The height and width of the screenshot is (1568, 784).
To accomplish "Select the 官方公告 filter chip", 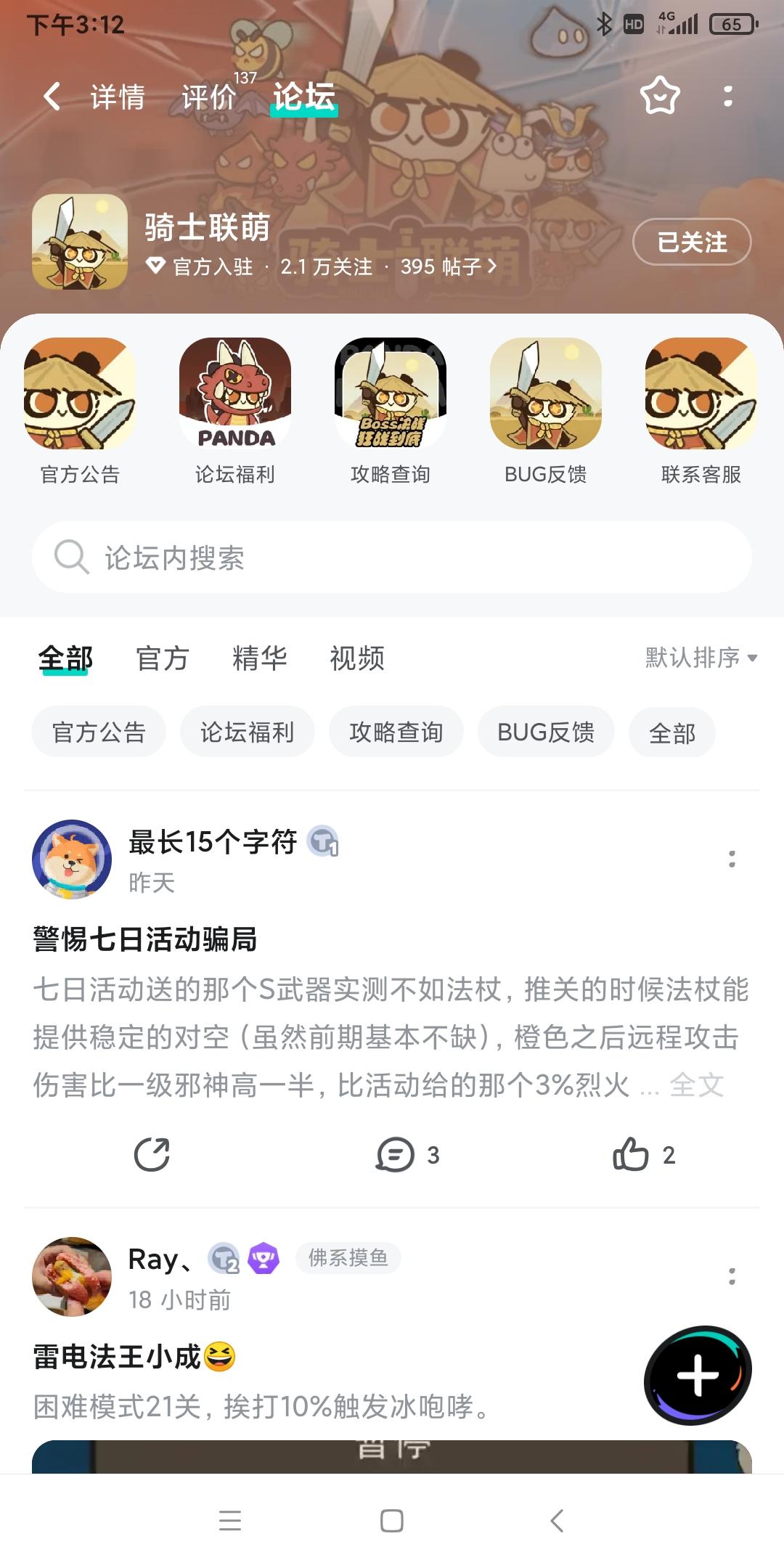I will 98,732.
